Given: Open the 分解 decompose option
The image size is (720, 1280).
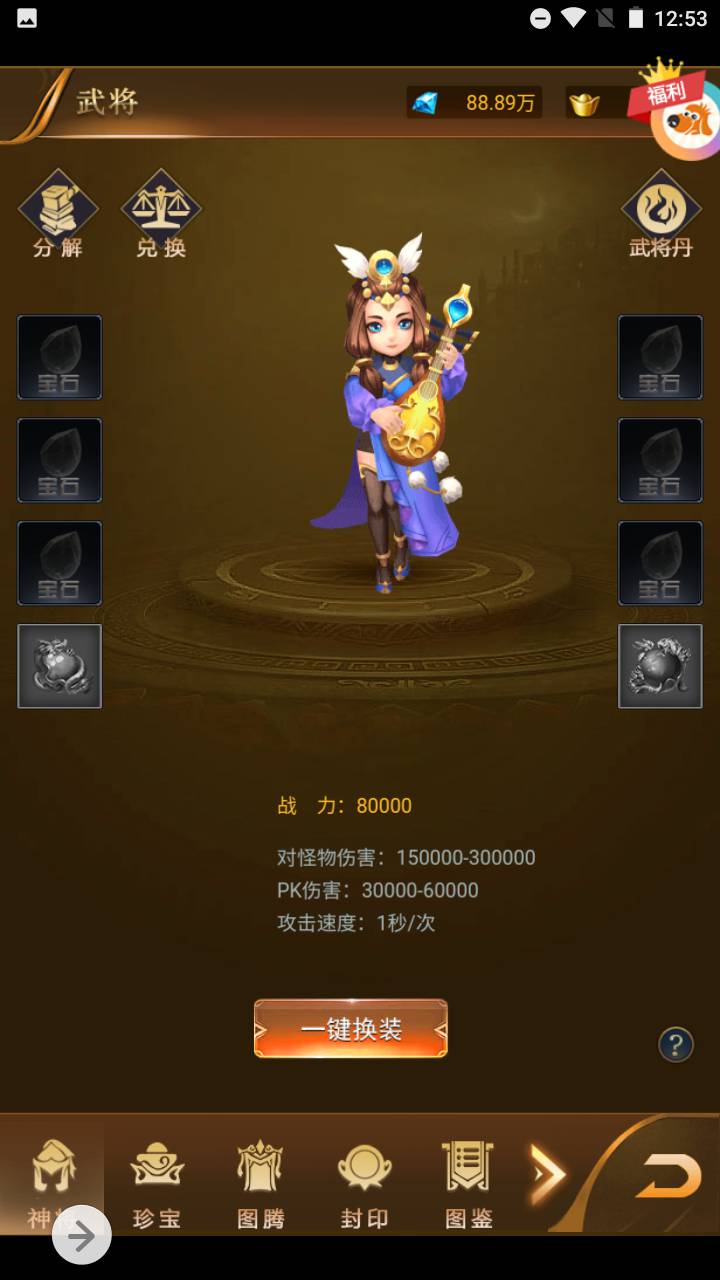Looking at the screenshot, I should click(x=58, y=214).
